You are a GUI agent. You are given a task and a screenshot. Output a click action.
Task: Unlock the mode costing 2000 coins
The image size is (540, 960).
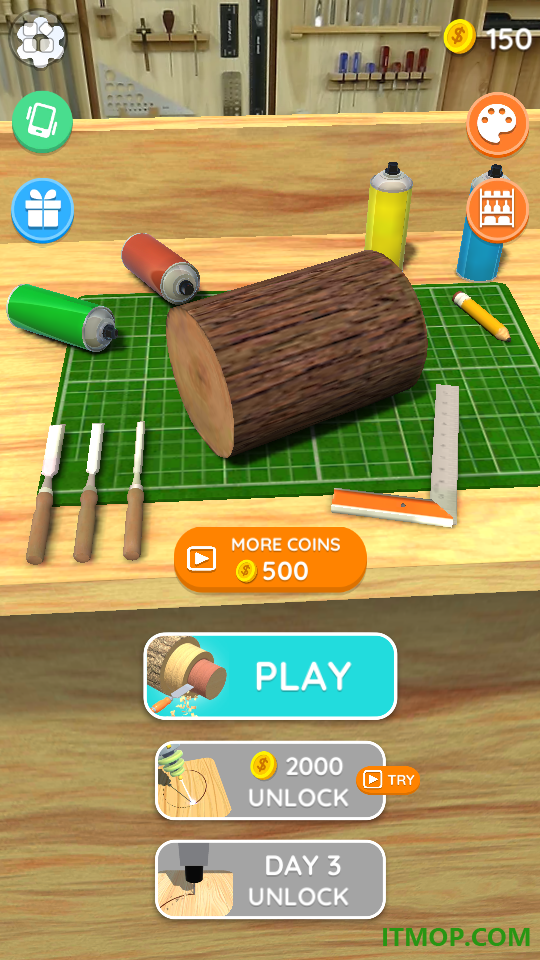[270, 781]
